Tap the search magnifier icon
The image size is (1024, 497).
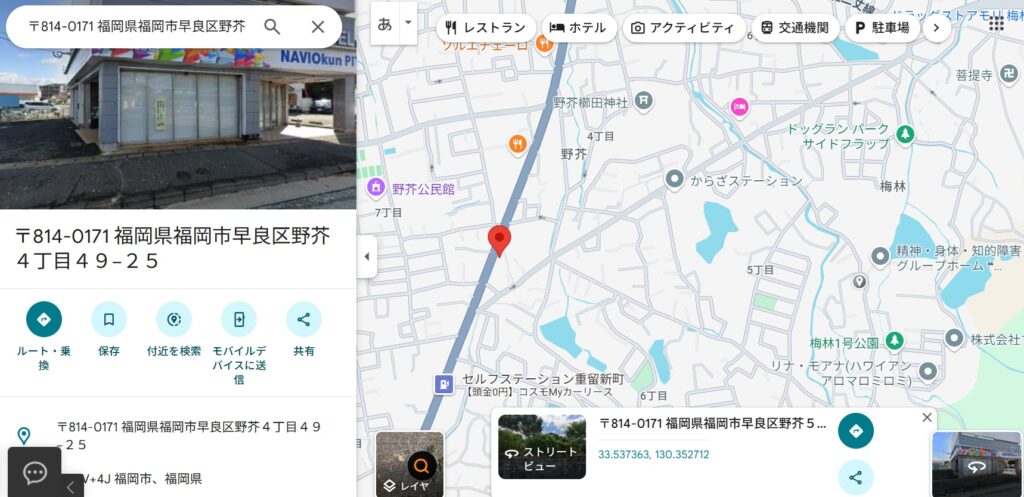pyautogui.click(x=272, y=27)
